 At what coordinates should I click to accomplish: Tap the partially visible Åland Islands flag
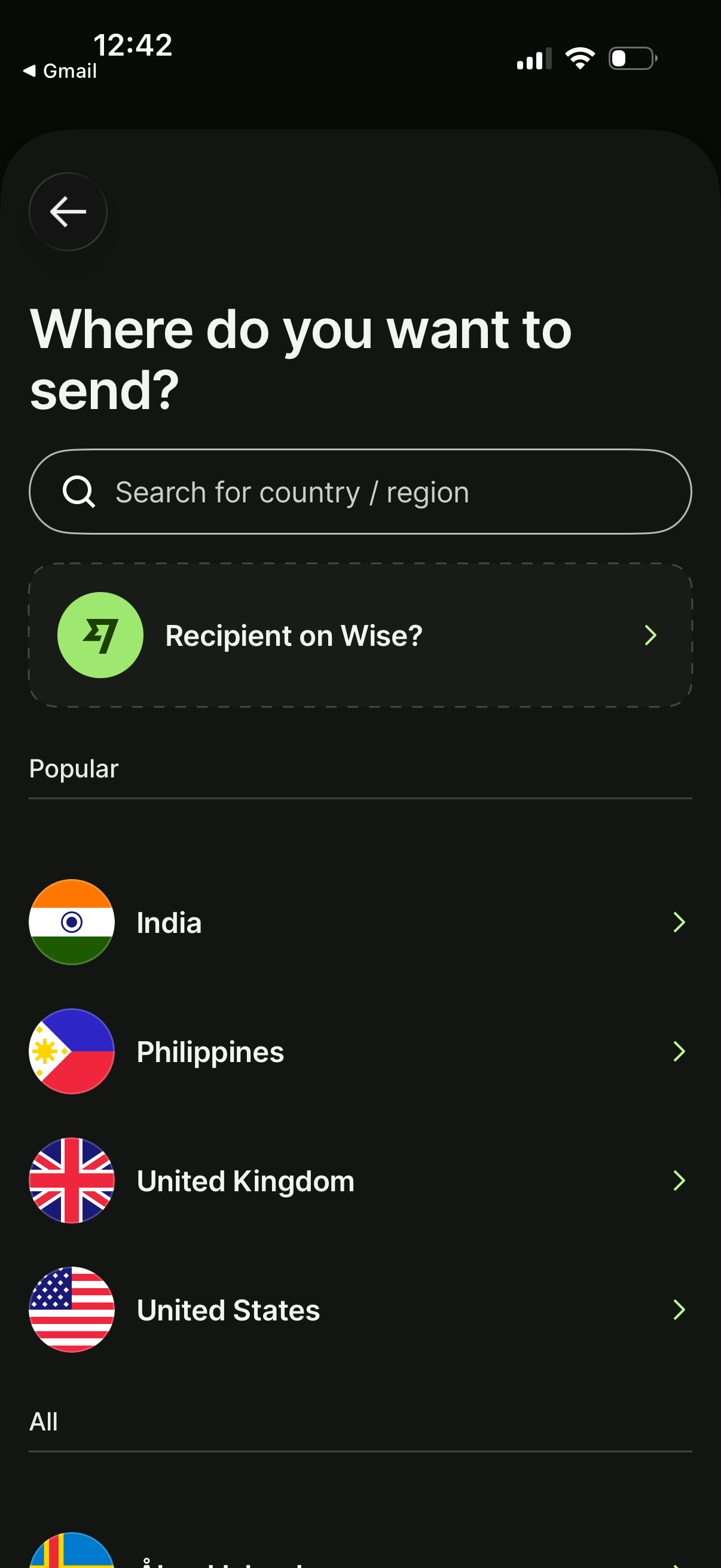click(71, 1549)
